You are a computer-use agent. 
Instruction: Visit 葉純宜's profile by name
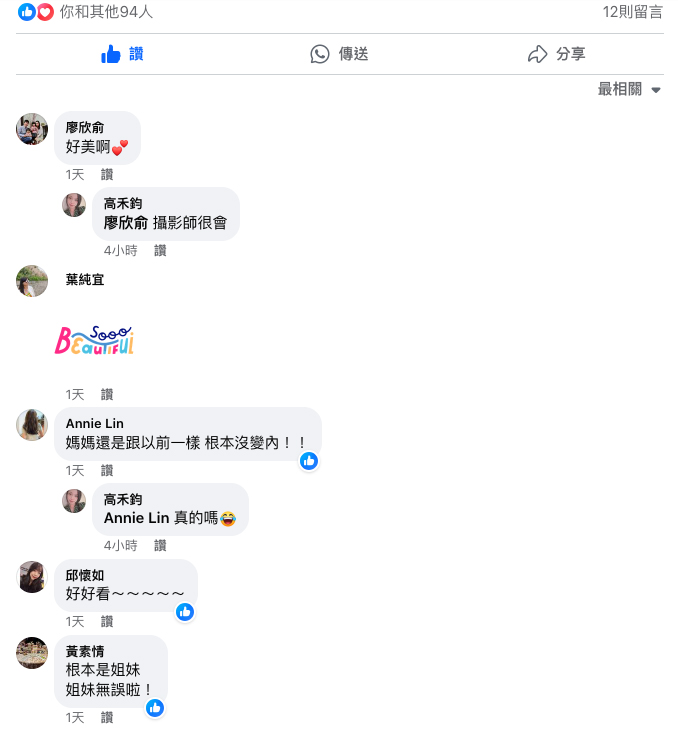[85, 280]
